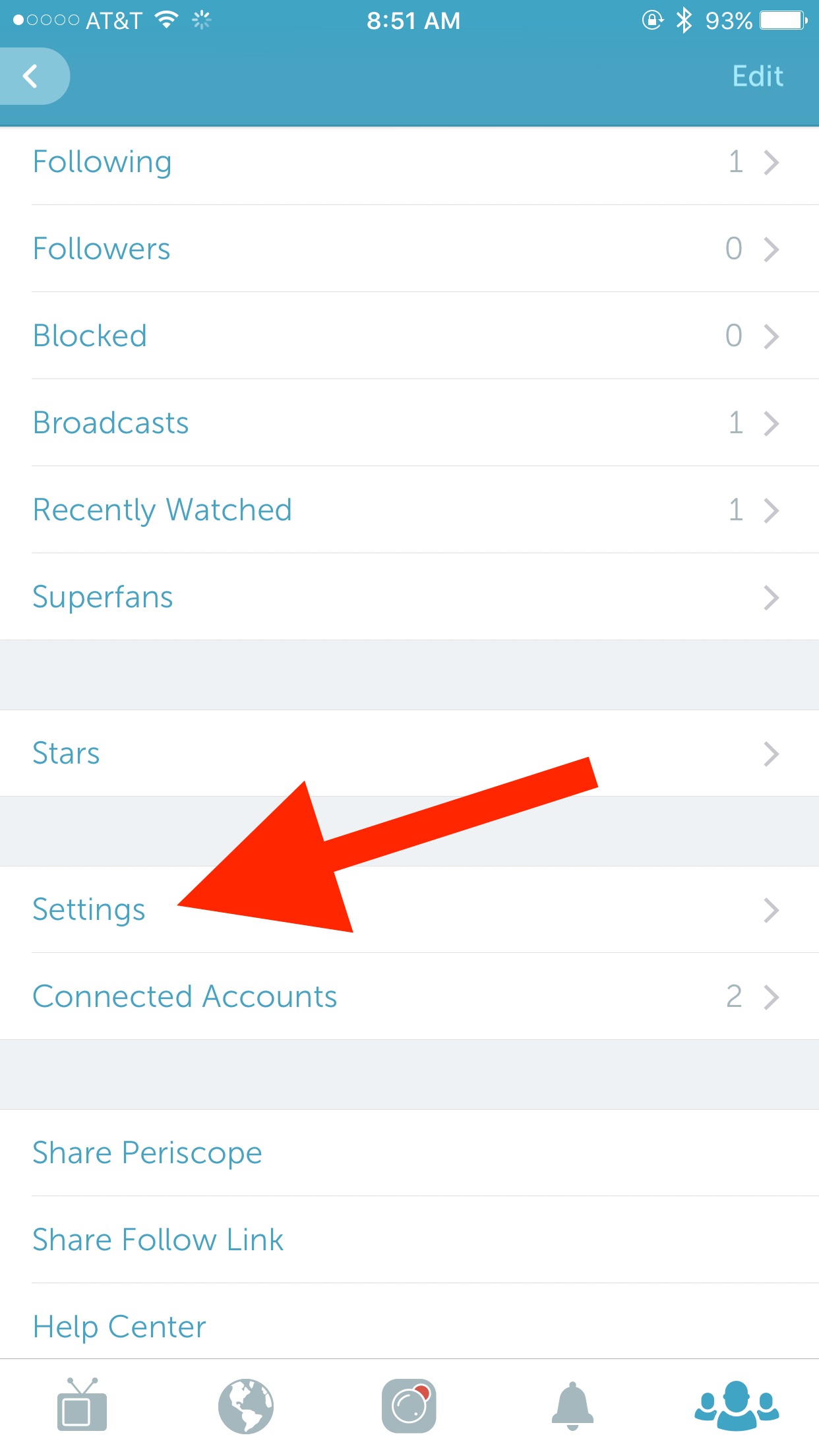Screen dimensions: 819x1456
Task: View your Followers
Action: point(409,249)
